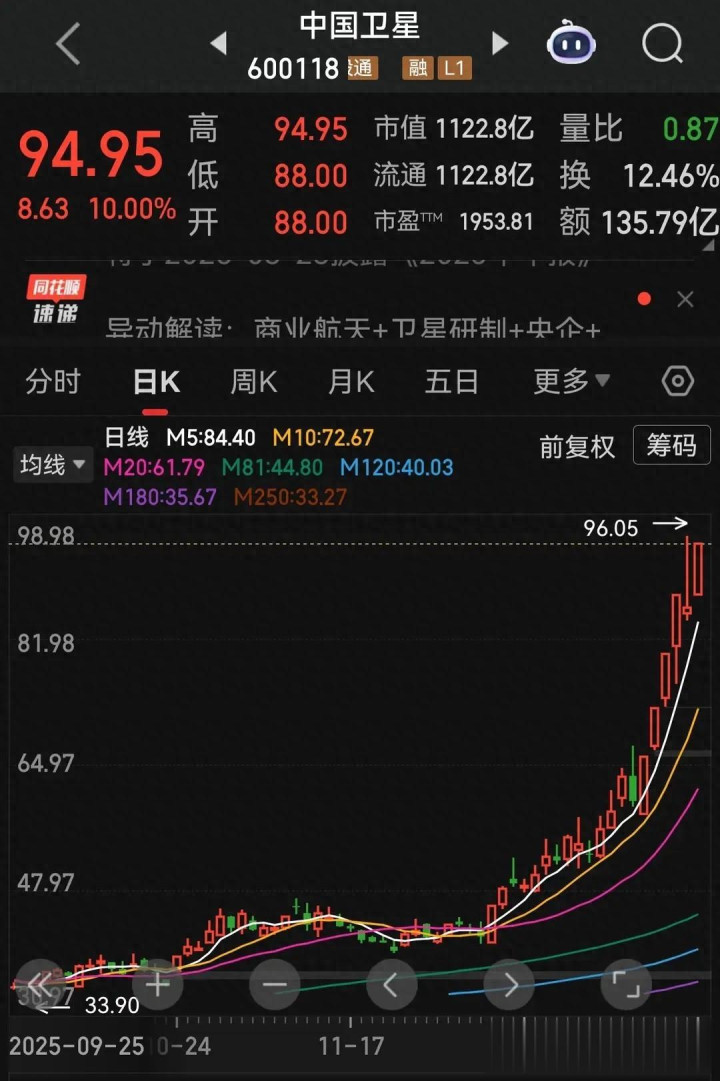Image resolution: width=720 pixels, height=1081 pixels.
Task: Zoom out the K-line chart
Action: tap(274, 984)
